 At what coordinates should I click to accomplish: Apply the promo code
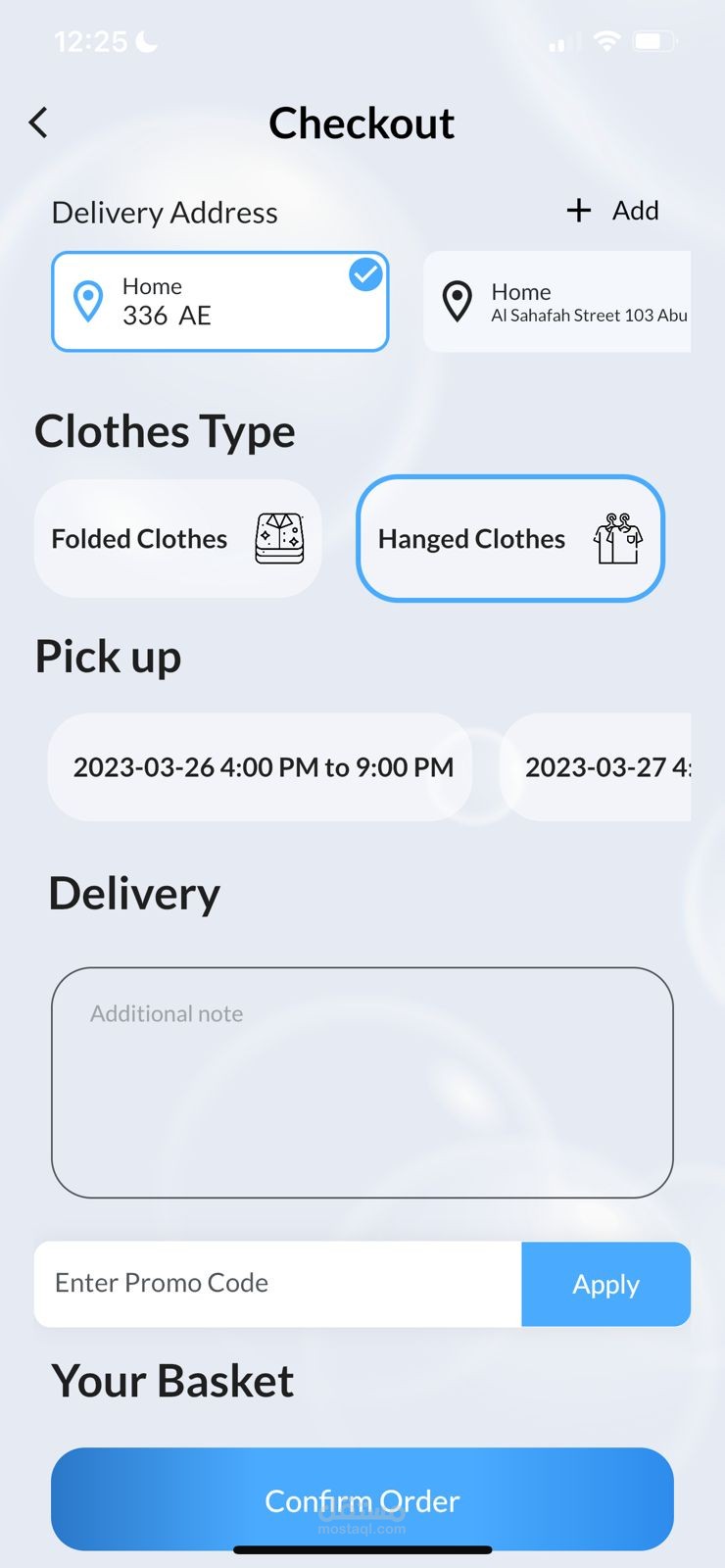coord(605,1284)
